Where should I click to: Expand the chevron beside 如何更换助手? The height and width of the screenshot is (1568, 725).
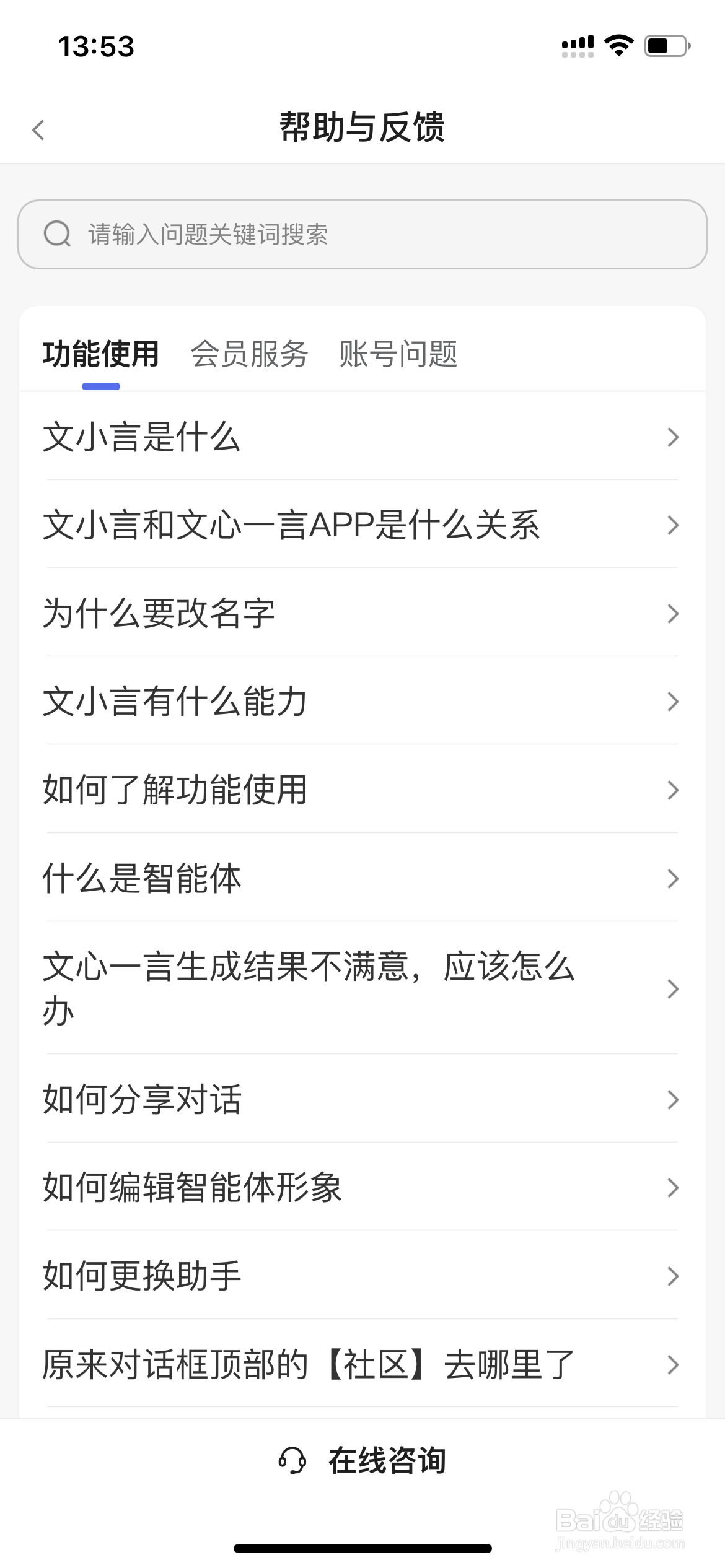click(673, 1274)
